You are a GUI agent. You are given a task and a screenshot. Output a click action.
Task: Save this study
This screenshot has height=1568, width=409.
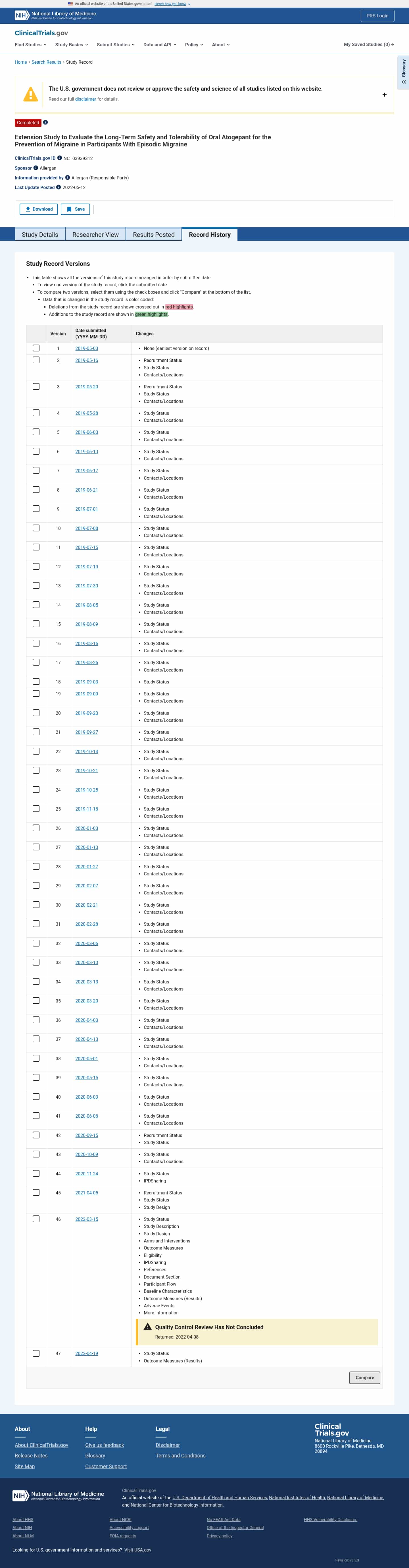[75, 209]
